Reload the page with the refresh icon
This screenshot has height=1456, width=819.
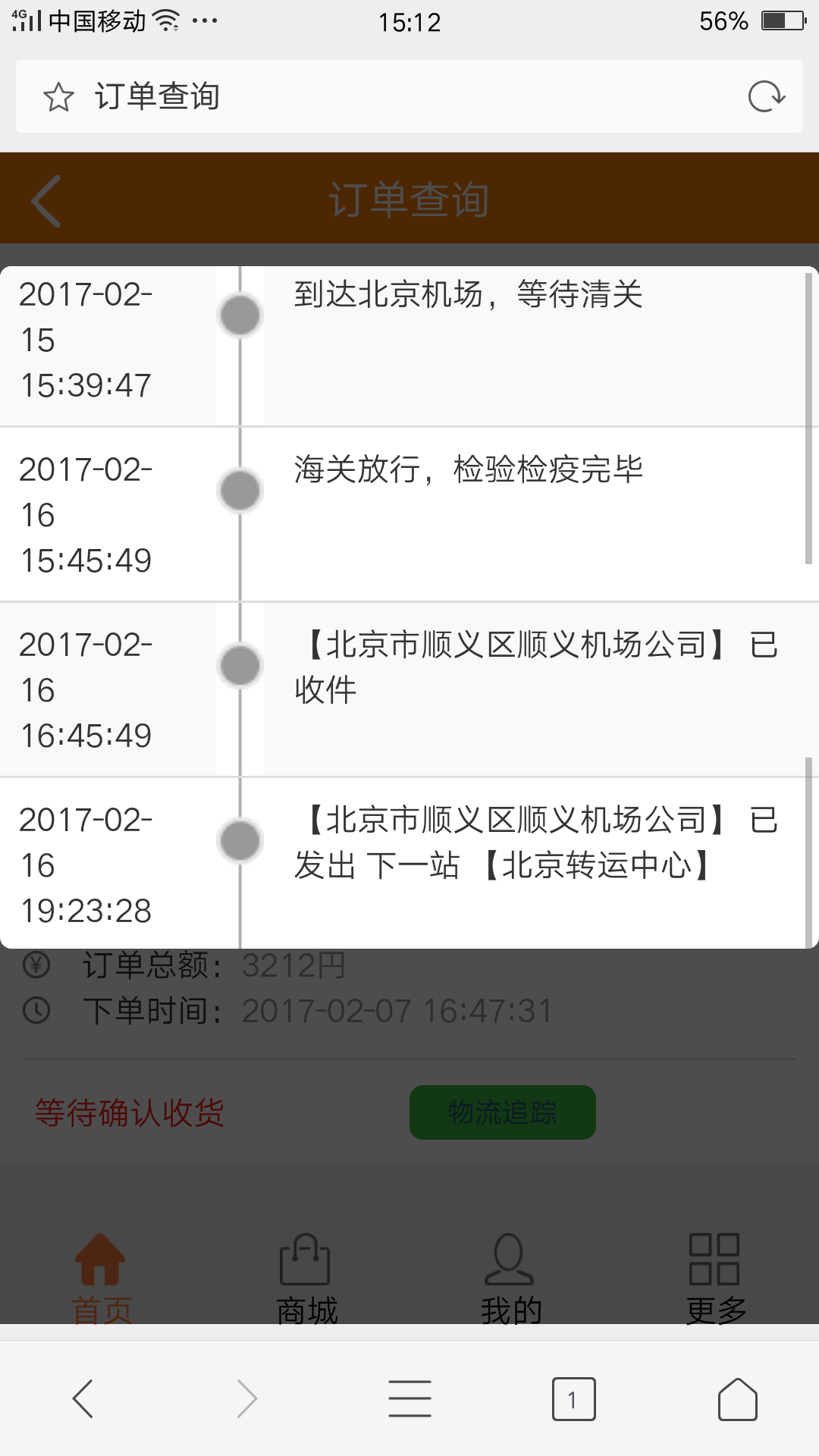[766, 96]
